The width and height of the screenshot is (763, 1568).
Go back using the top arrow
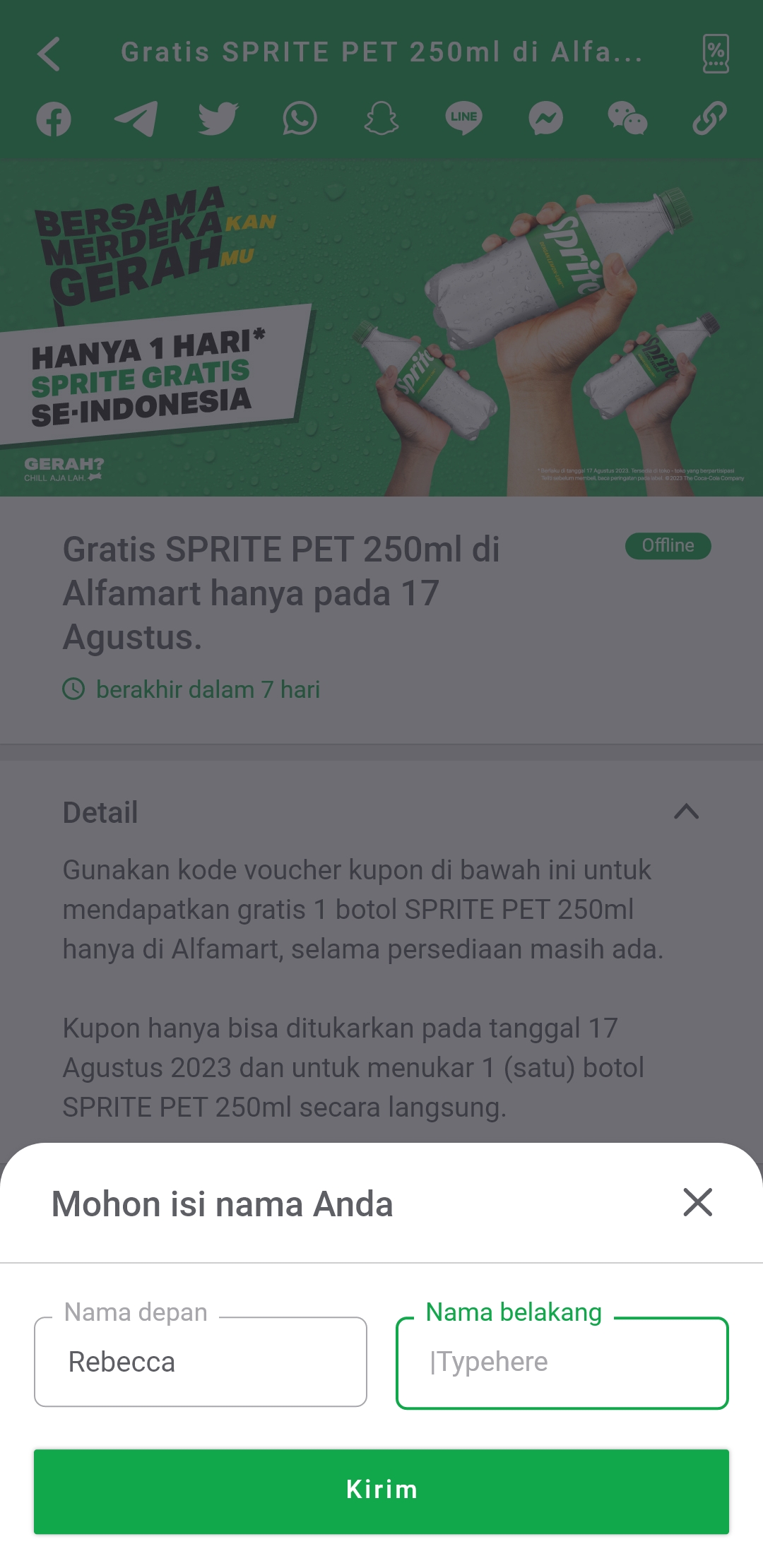[49, 54]
